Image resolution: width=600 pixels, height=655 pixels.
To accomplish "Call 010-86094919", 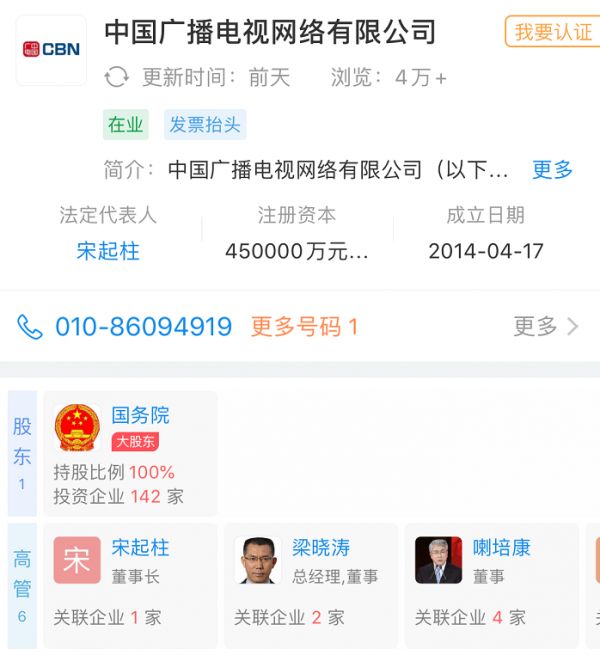I will tap(143, 326).
